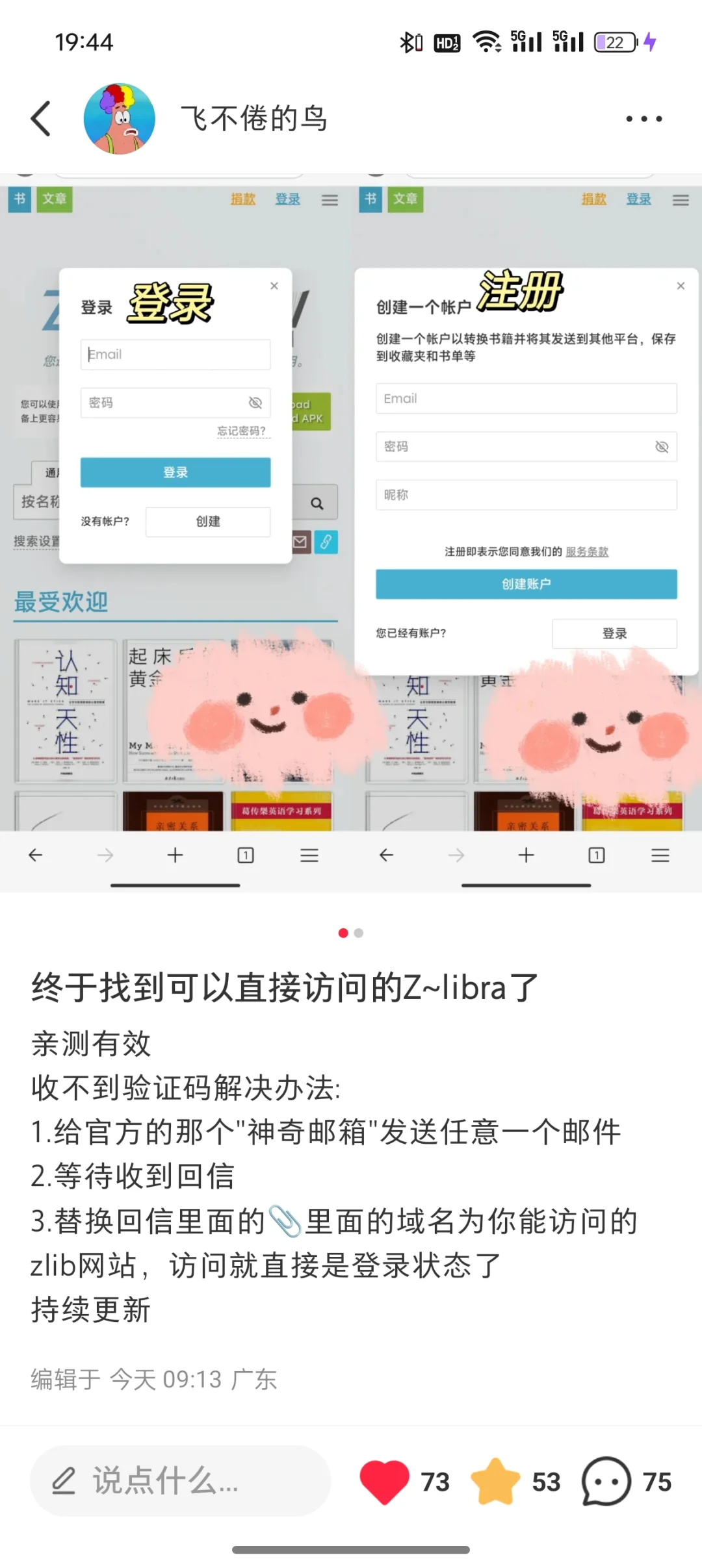
Task: Go back using the top arrow
Action: (41, 119)
